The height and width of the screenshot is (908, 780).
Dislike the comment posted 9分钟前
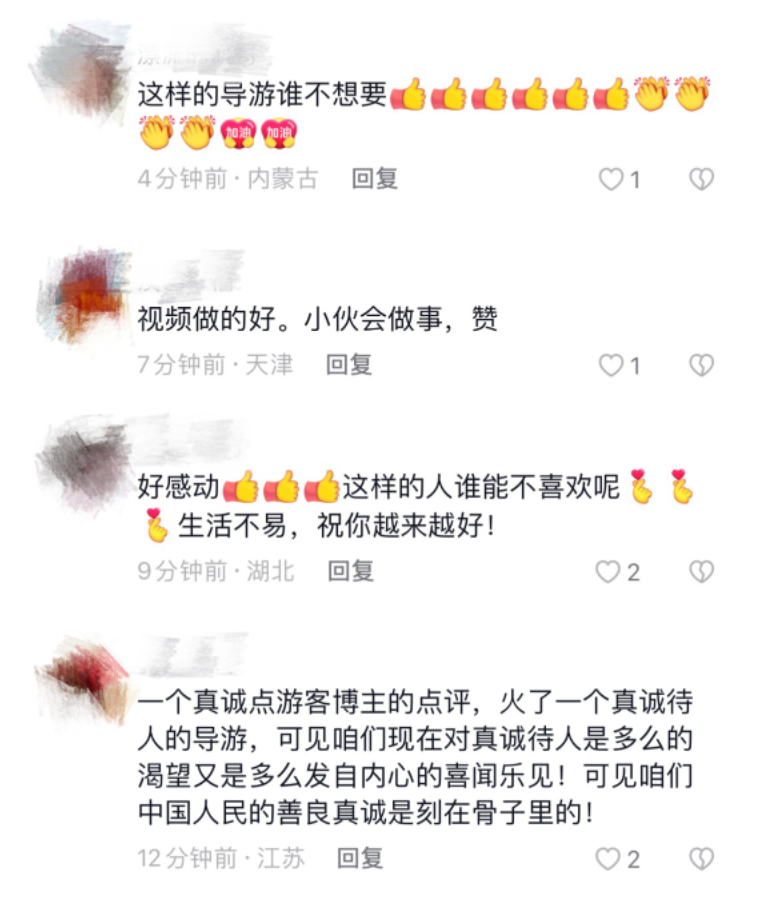tap(702, 571)
